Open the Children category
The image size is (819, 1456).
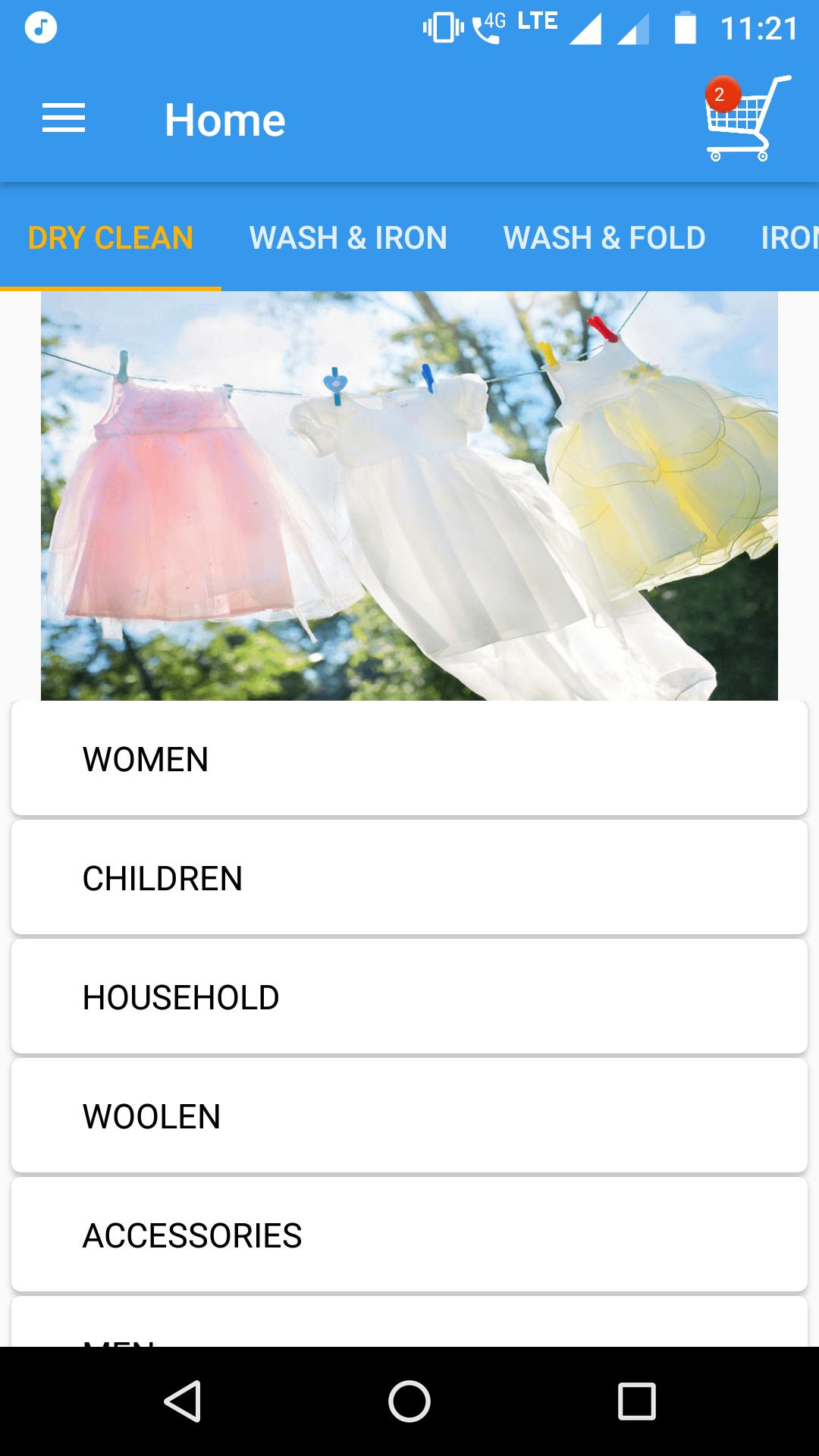point(409,878)
